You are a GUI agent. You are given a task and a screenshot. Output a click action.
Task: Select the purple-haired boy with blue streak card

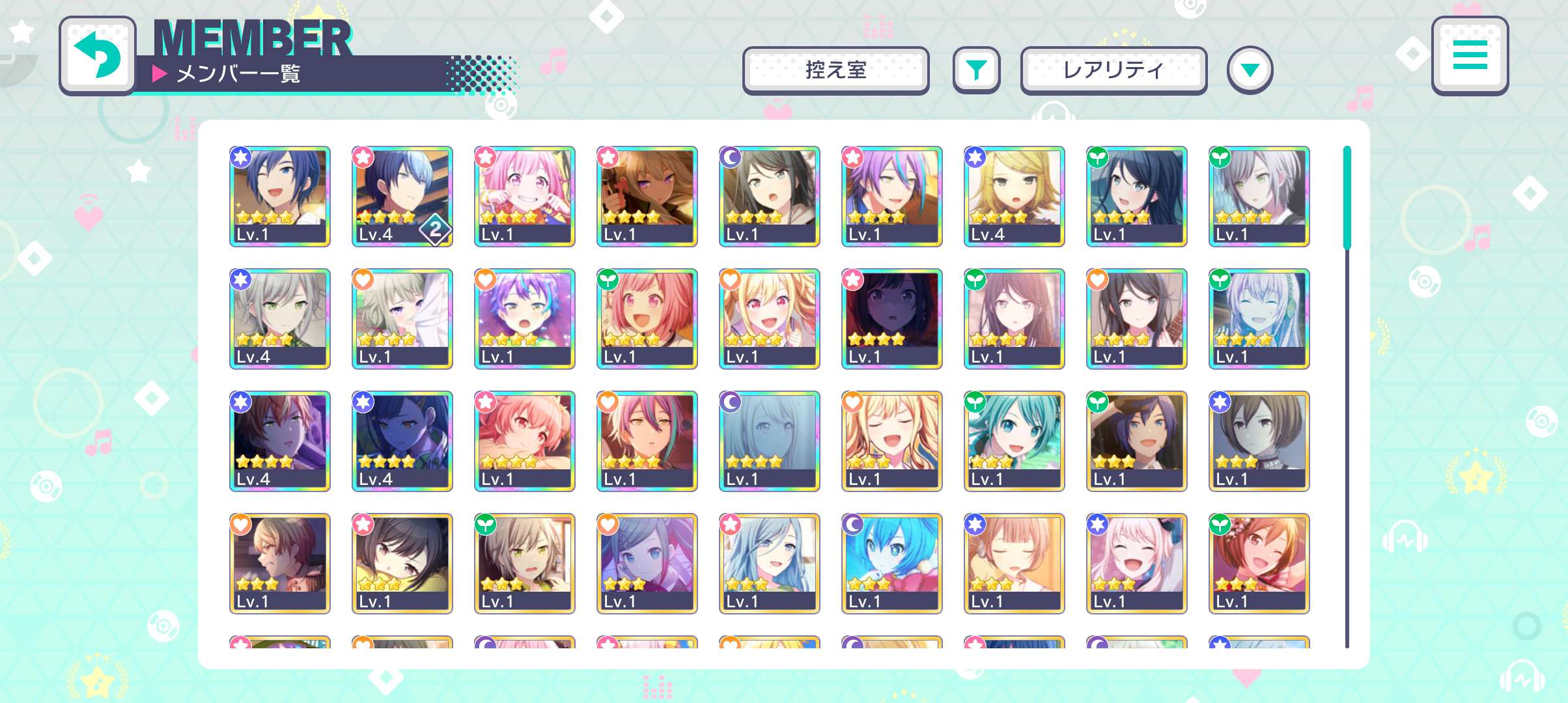891,196
